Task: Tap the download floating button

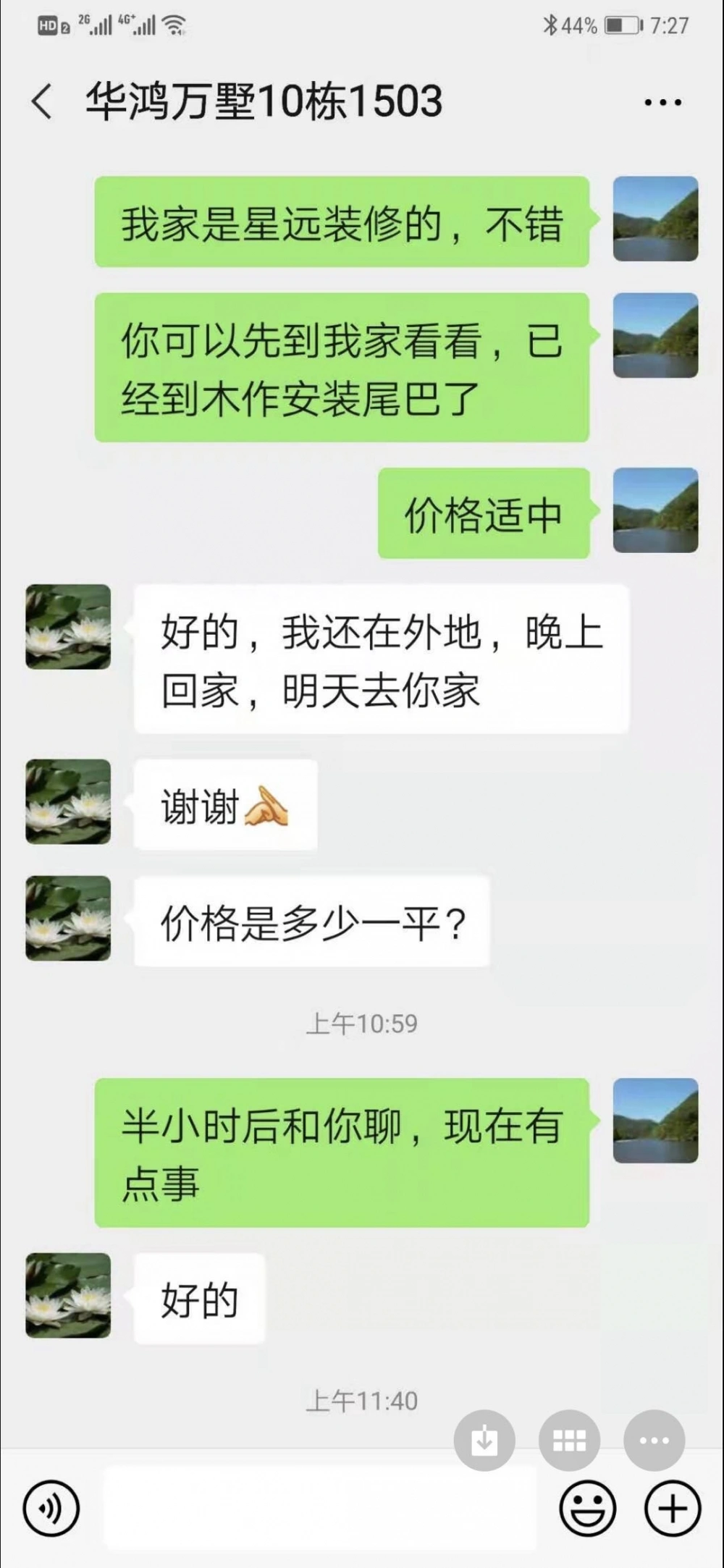Action: coord(484,1441)
